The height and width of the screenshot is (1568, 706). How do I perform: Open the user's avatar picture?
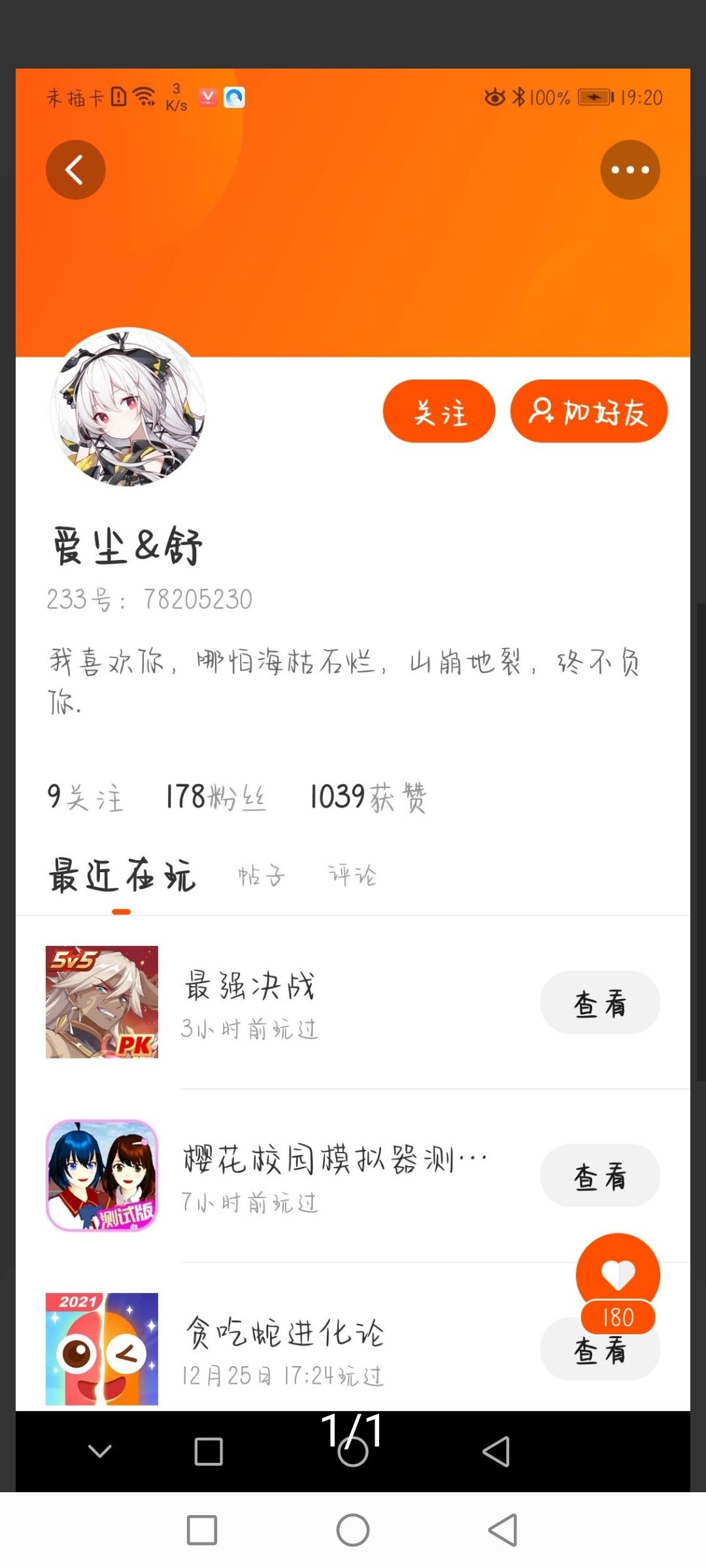[x=128, y=406]
